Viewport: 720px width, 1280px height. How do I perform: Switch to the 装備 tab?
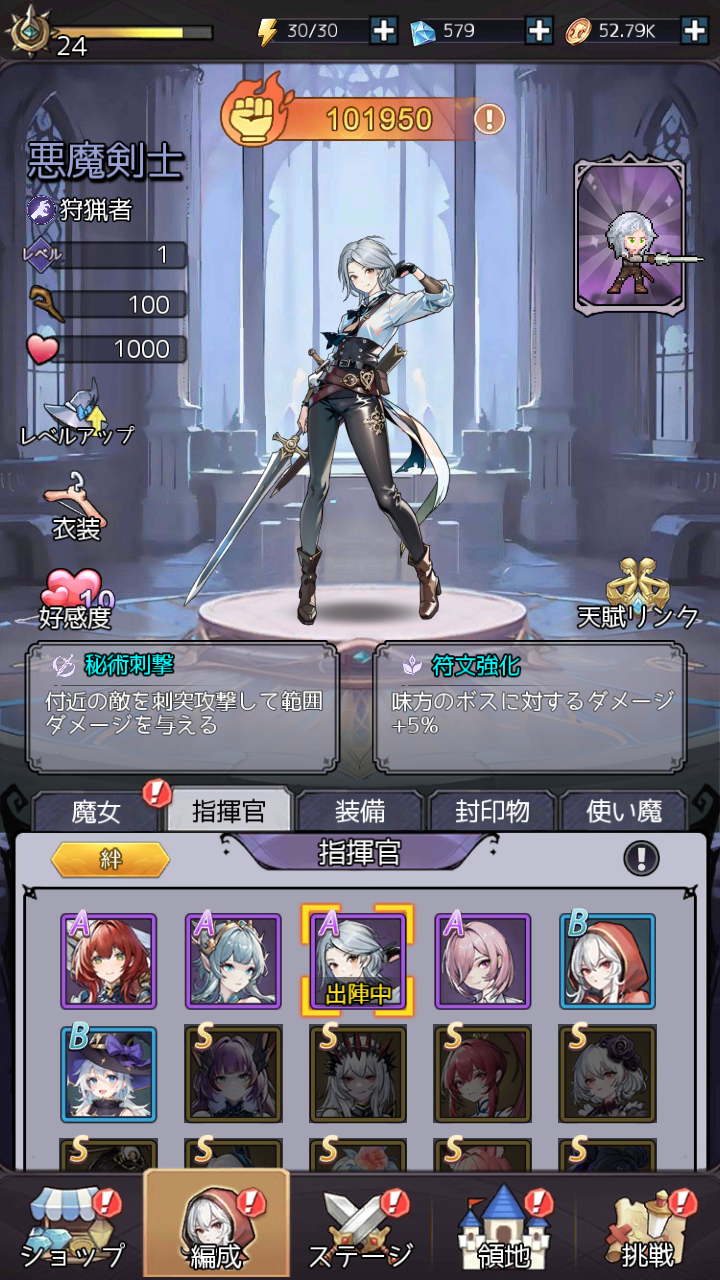361,810
